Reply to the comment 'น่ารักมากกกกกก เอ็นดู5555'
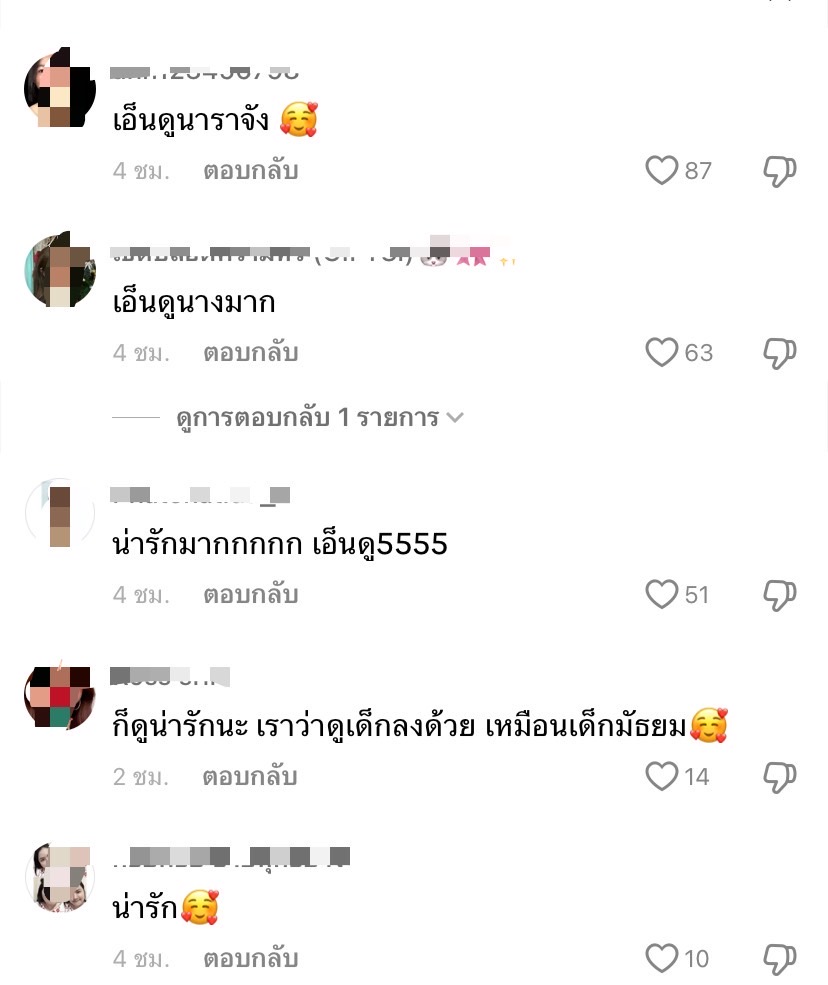Screen dimensions: 828x985 [251, 595]
